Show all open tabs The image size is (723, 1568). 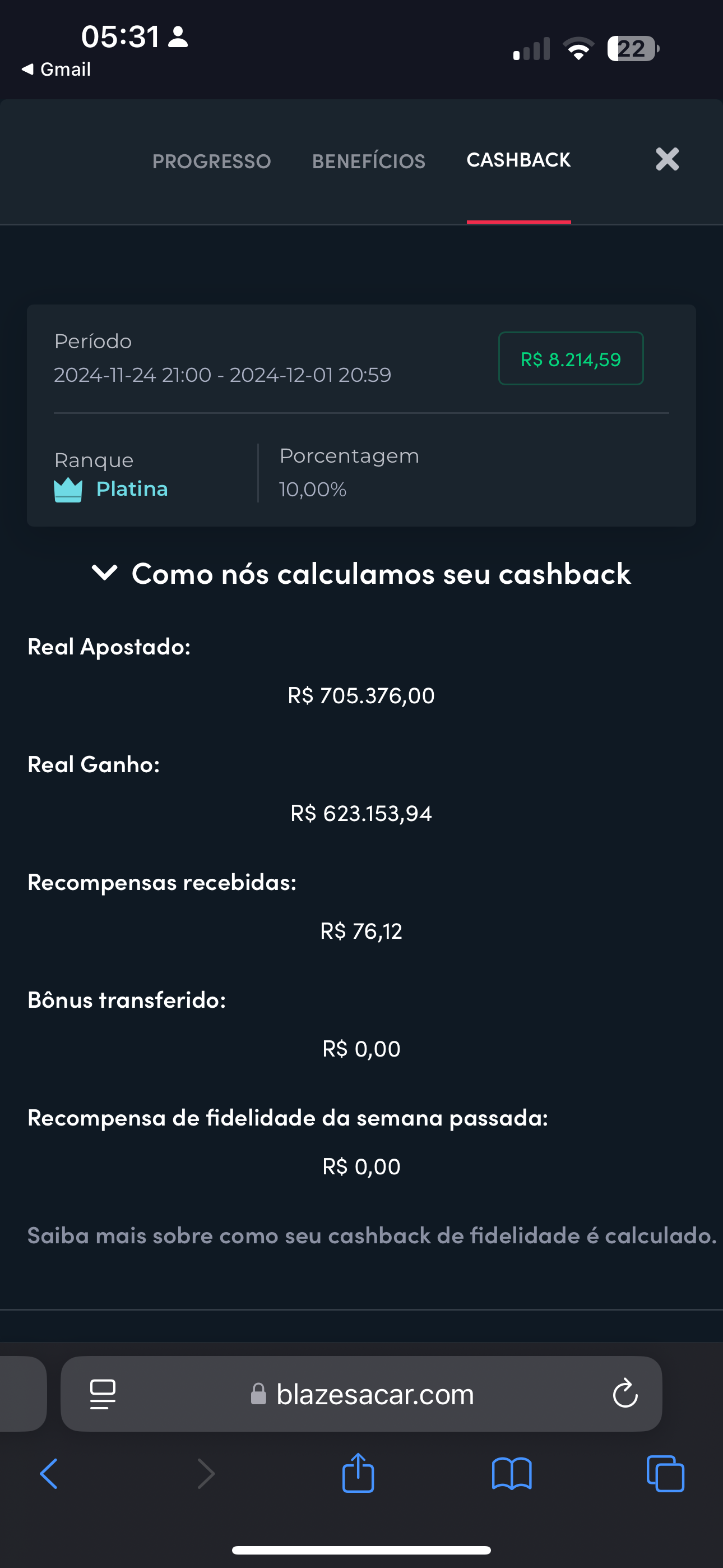pos(665,1474)
